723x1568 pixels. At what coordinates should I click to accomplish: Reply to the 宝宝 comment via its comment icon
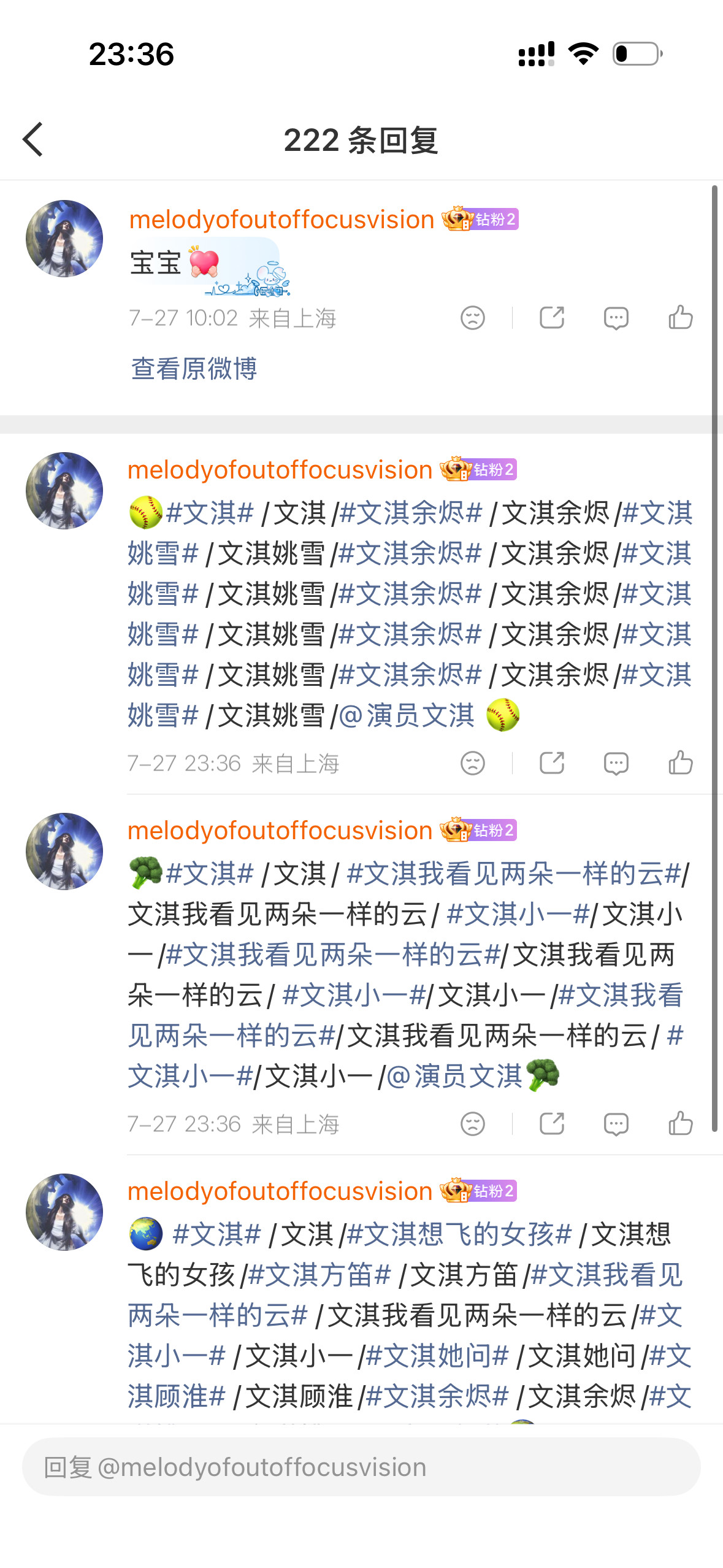[616, 318]
